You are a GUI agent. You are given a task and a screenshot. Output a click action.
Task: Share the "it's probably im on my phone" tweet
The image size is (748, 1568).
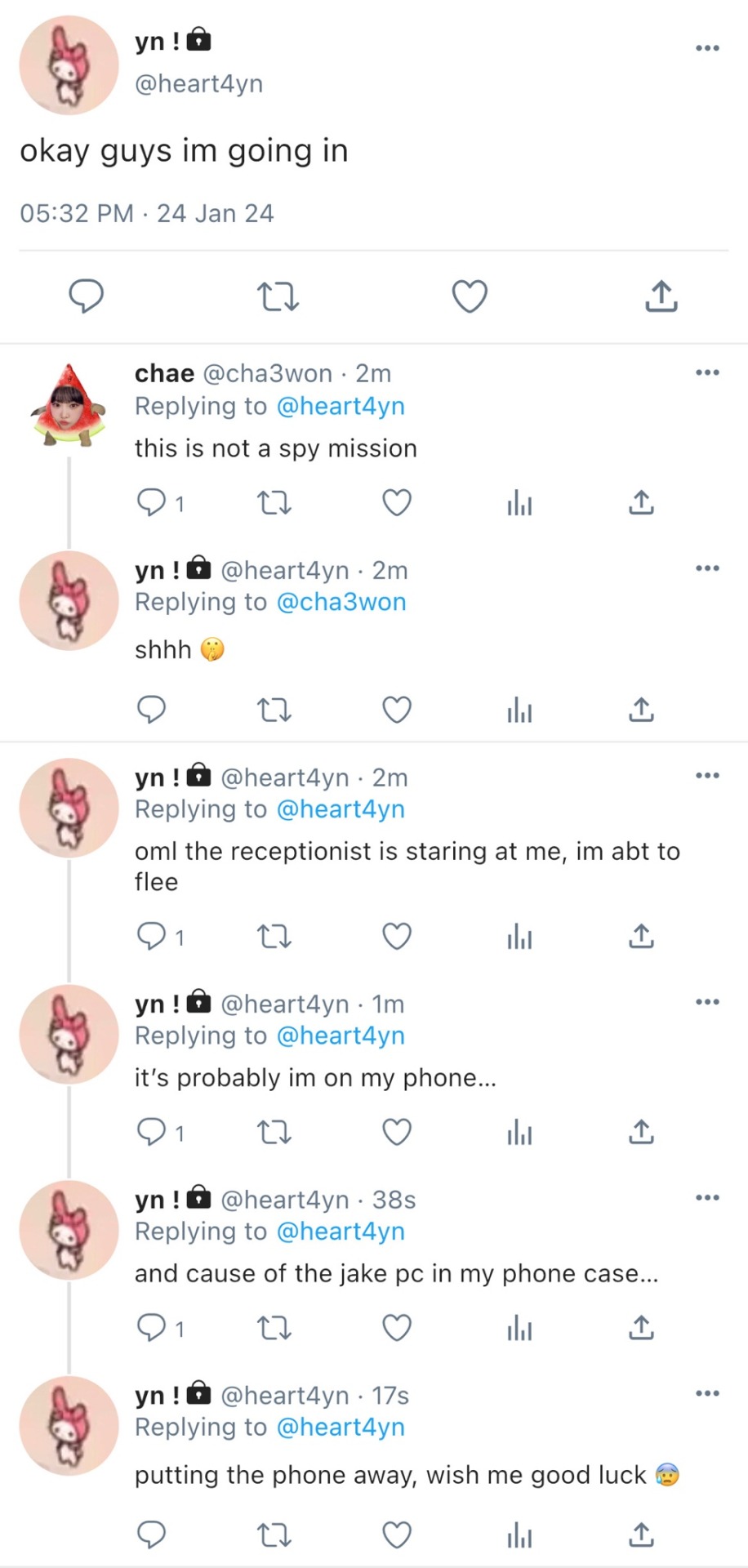[x=641, y=1132]
